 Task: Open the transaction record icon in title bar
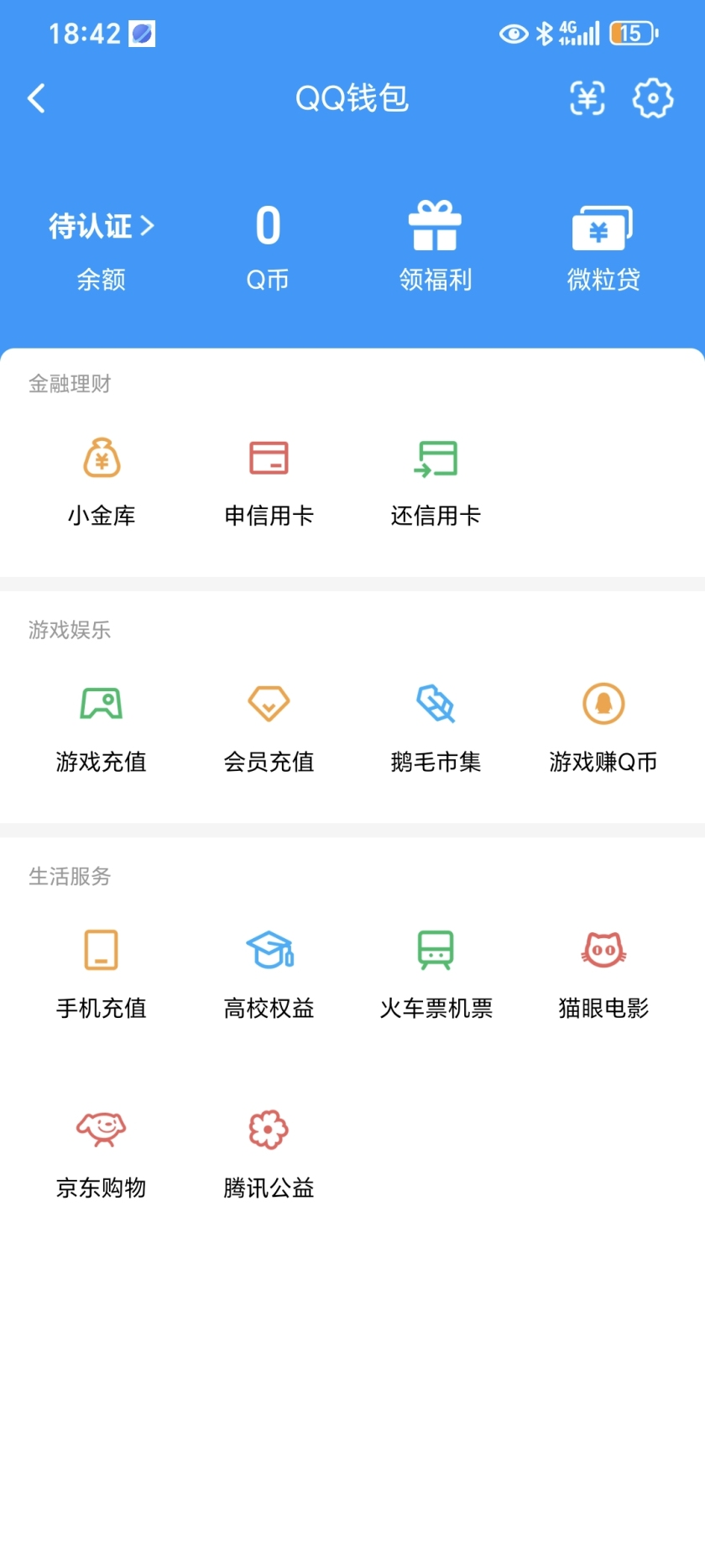coord(587,98)
